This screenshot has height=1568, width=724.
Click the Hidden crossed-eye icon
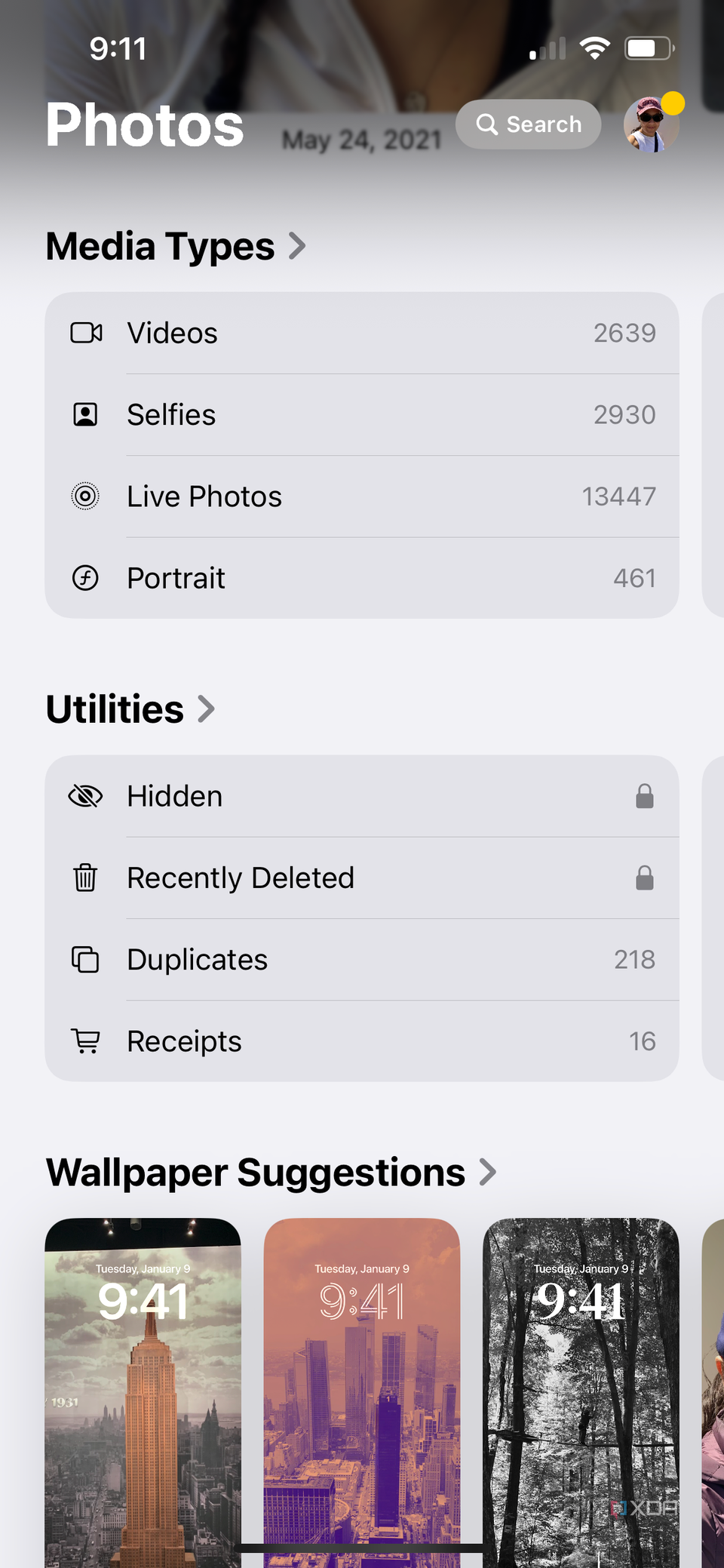pyautogui.click(x=86, y=796)
